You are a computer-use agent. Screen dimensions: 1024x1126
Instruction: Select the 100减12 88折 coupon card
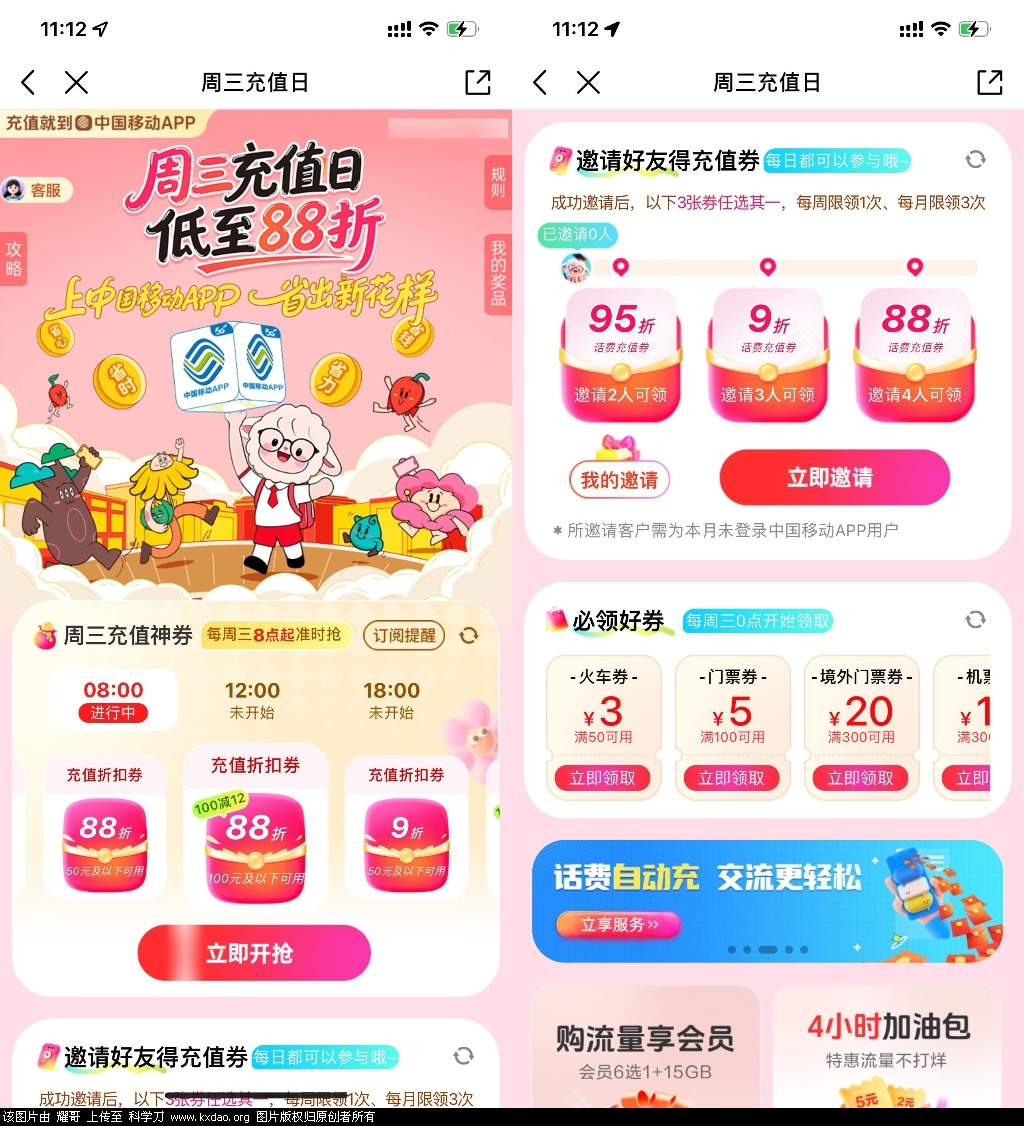[x=255, y=825]
